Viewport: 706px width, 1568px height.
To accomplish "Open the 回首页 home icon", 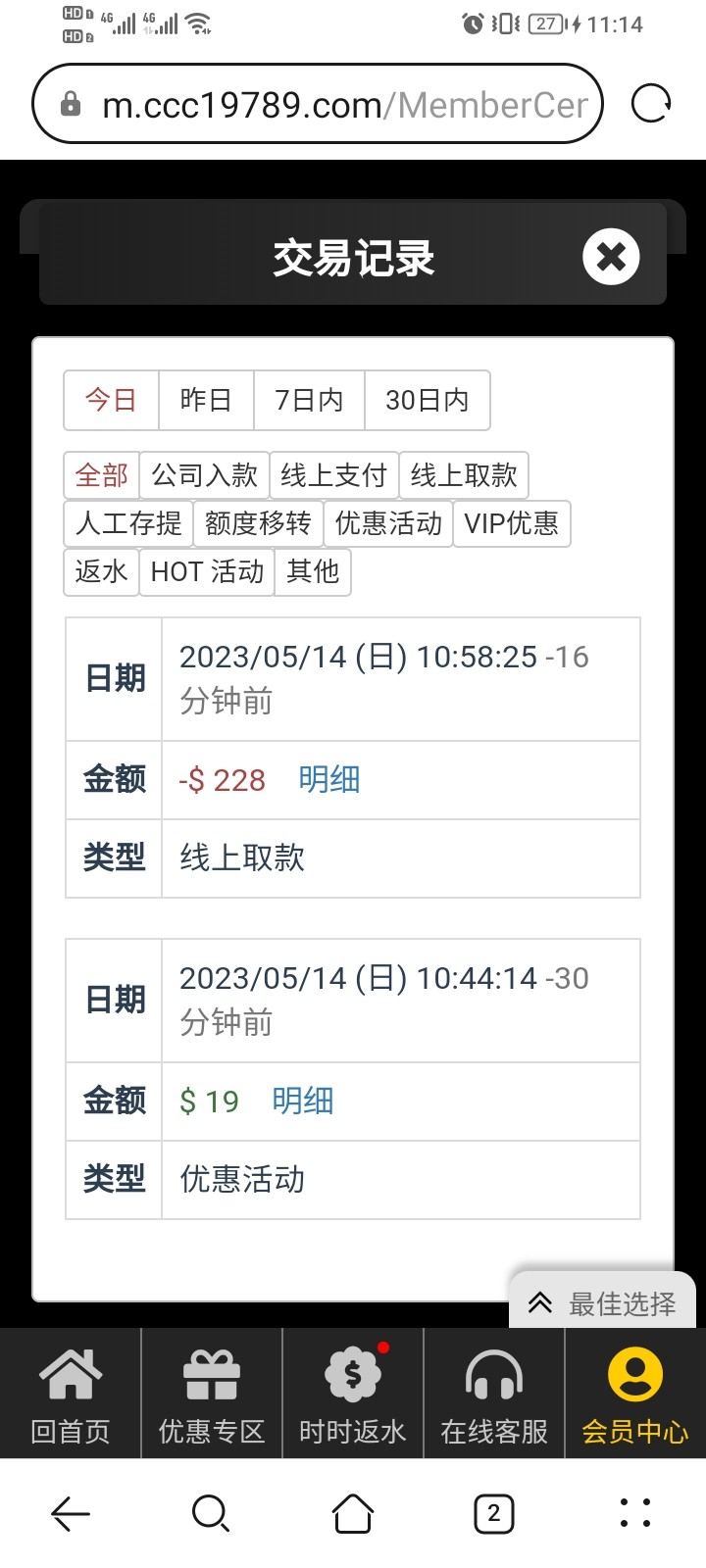I will pyautogui.click(x=71, y=1392).
